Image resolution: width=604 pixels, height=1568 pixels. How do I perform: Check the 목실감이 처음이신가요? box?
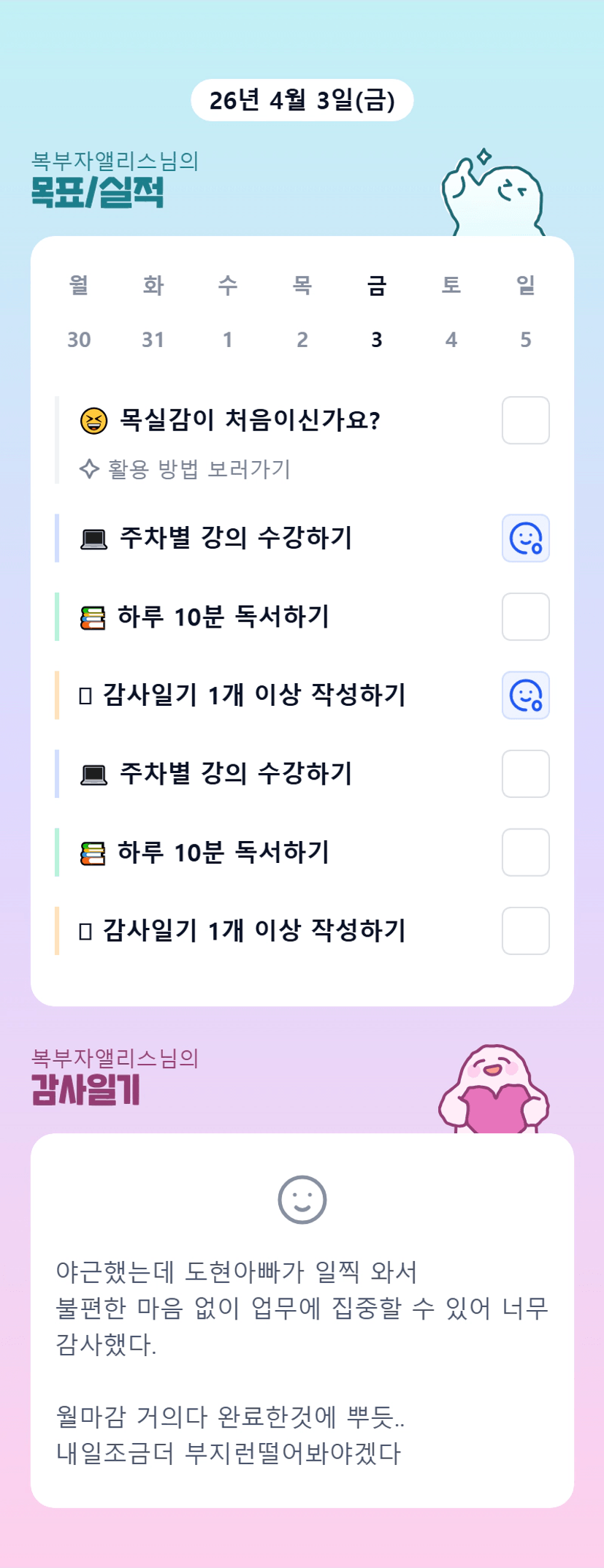tap(525, 420)
